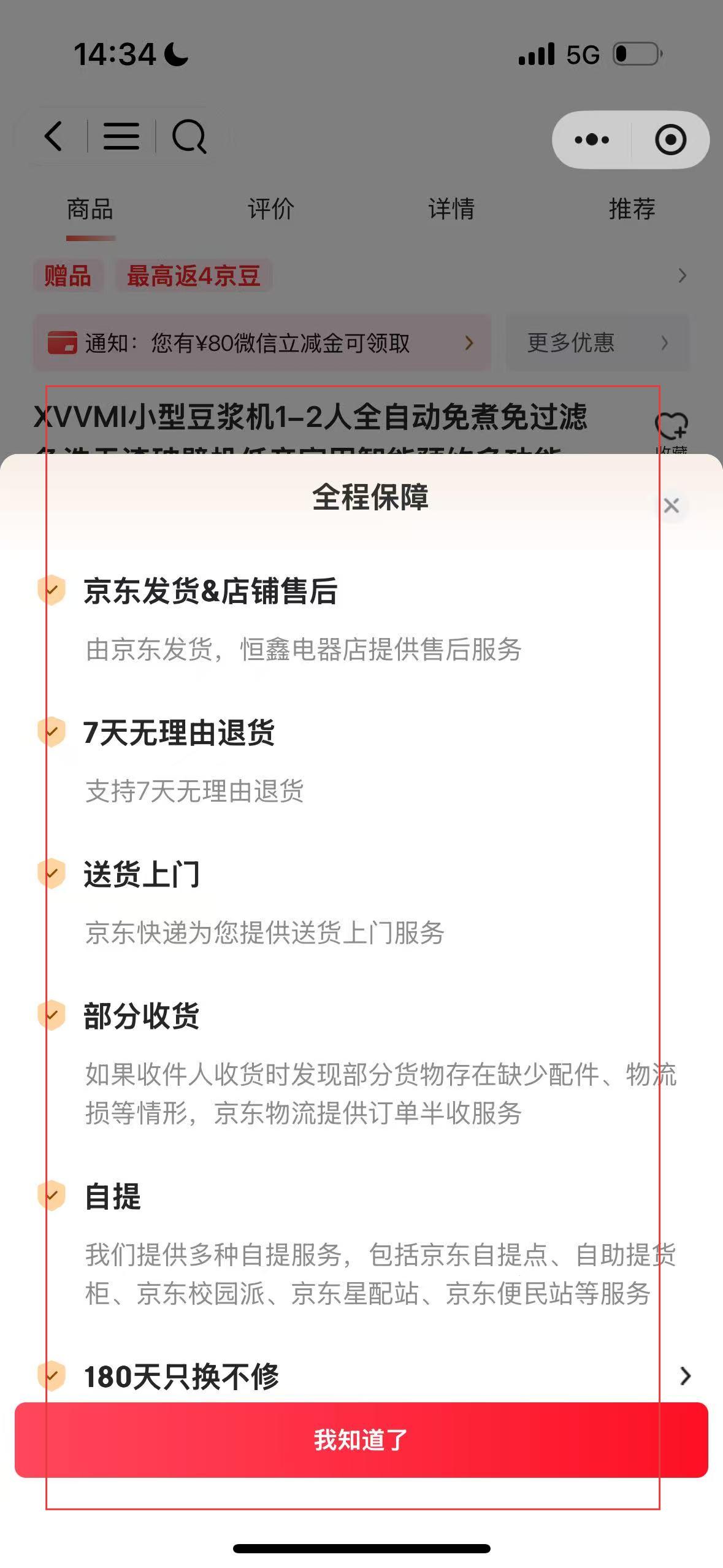Expand the 赠品 最高返4京豆 row

click(681, 275)
